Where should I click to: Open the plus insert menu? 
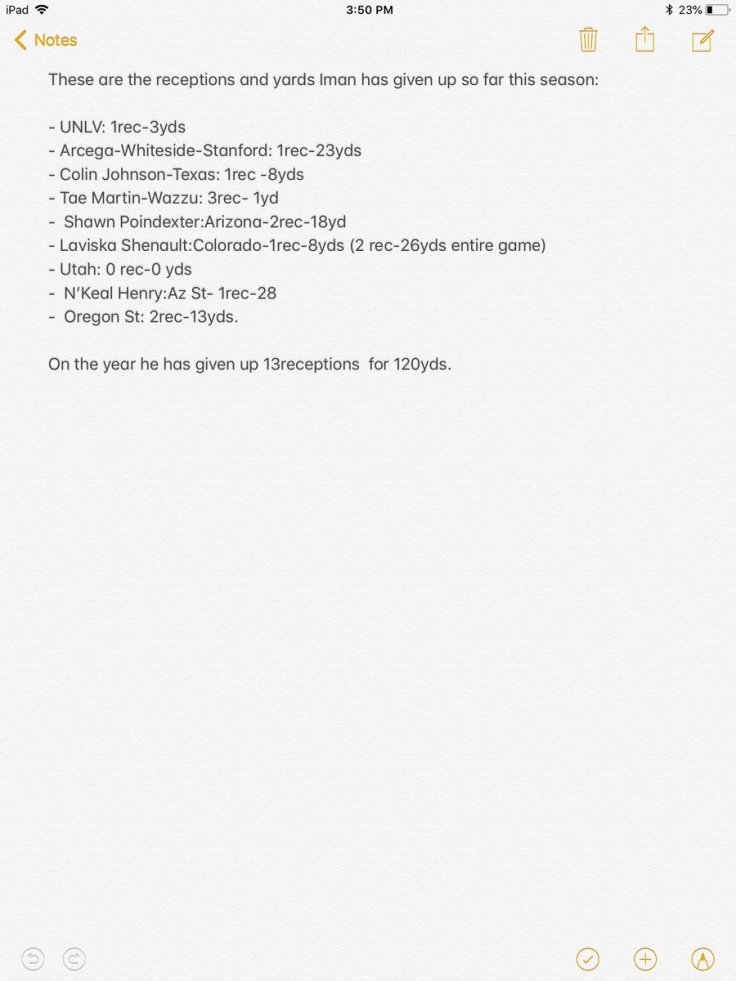(646, 960)
